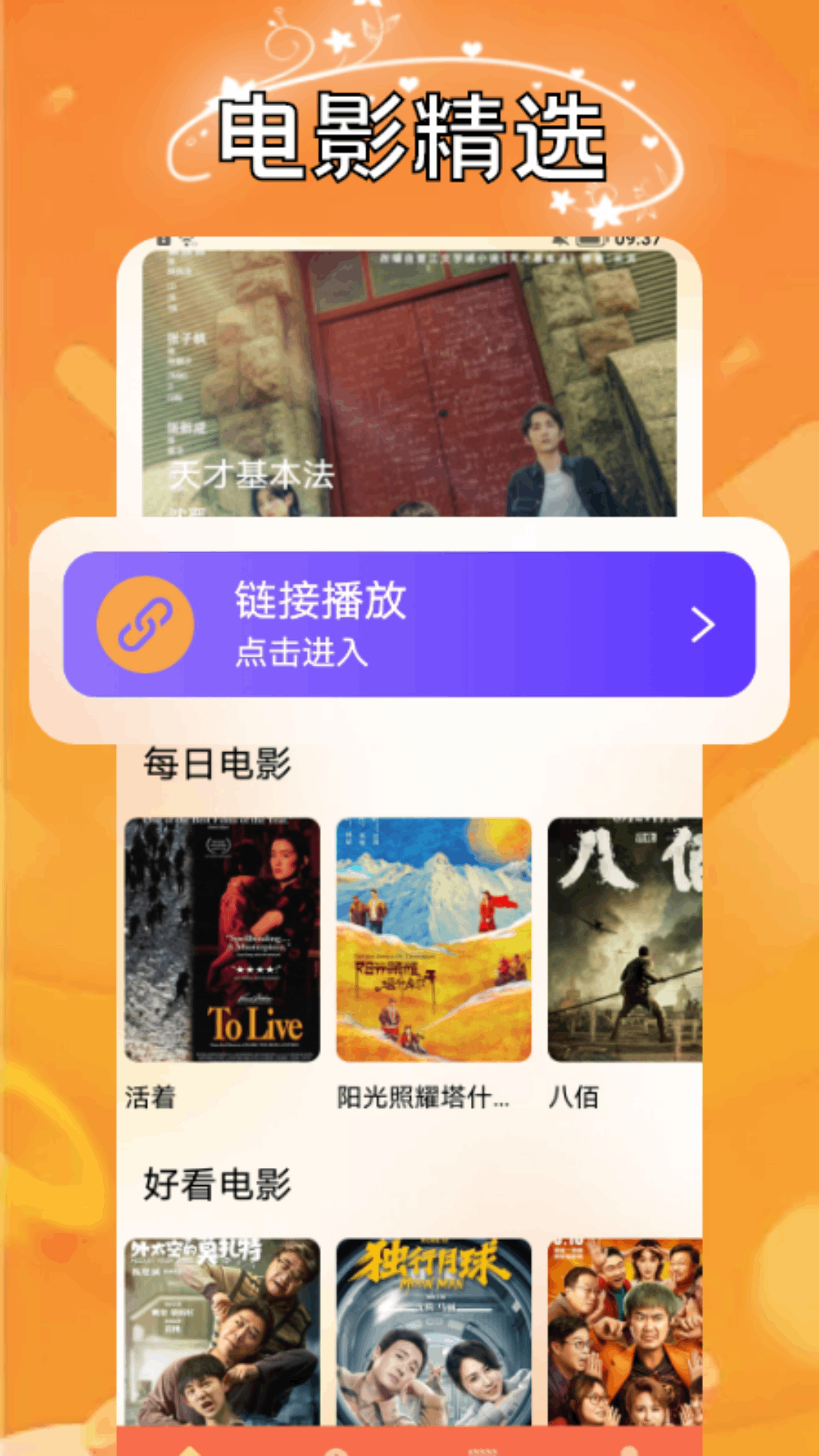
Task: Switch to the second bottom navigation tab
Action: (335, 1448)
